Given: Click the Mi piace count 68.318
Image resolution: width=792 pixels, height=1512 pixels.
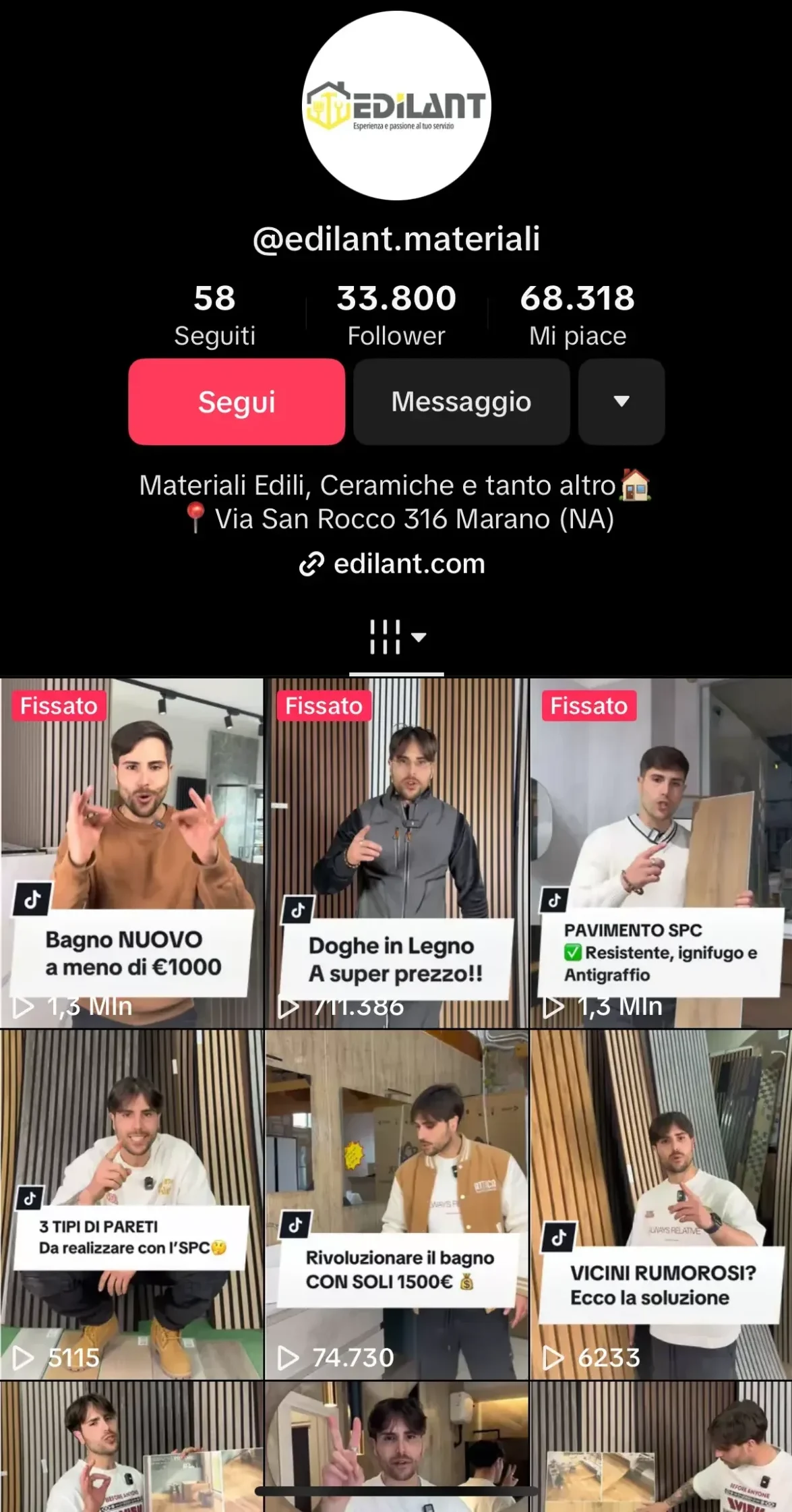Looking at the screenshot, I should click(577, 312).
